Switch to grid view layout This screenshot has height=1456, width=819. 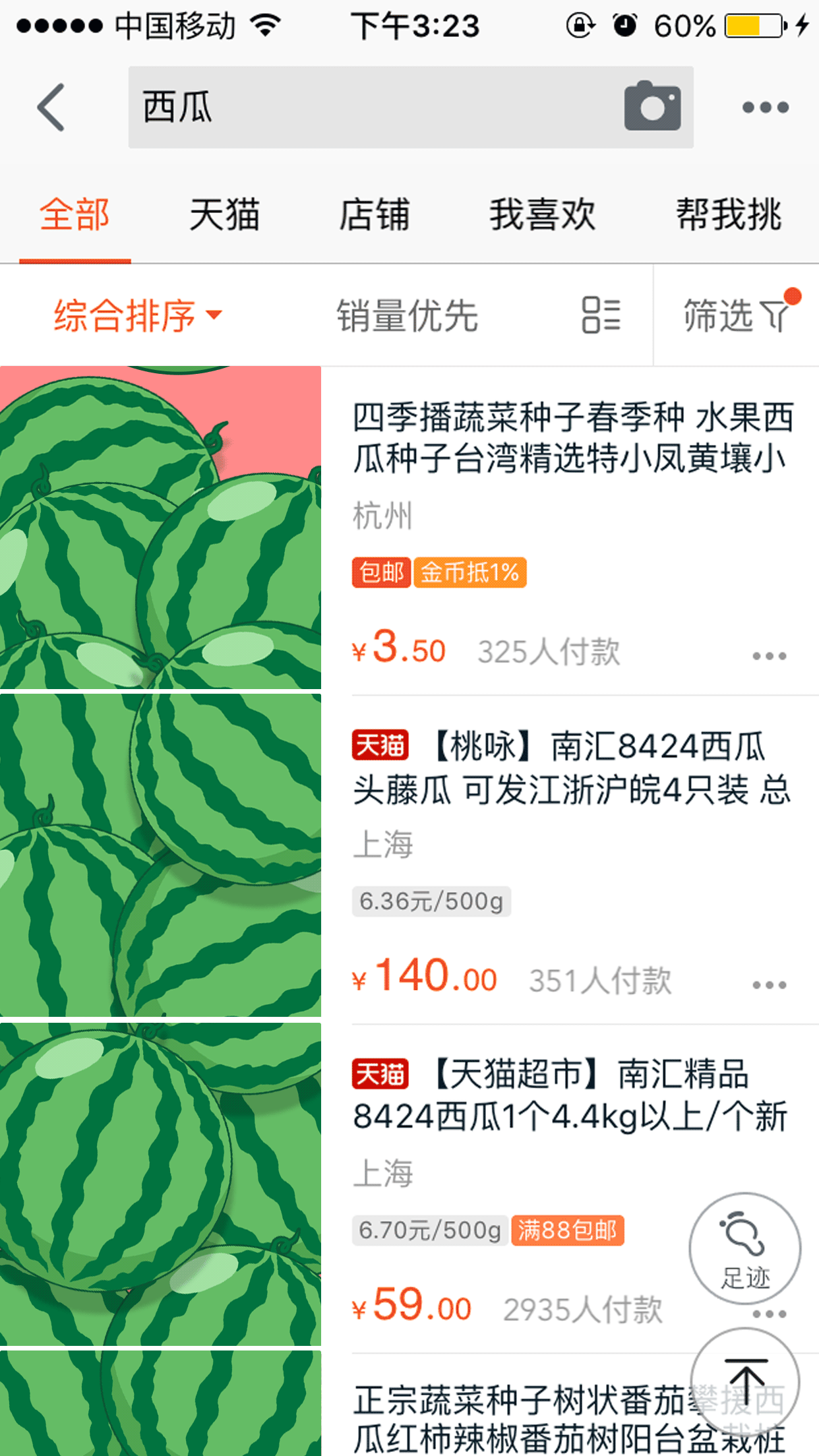point(601,315)
